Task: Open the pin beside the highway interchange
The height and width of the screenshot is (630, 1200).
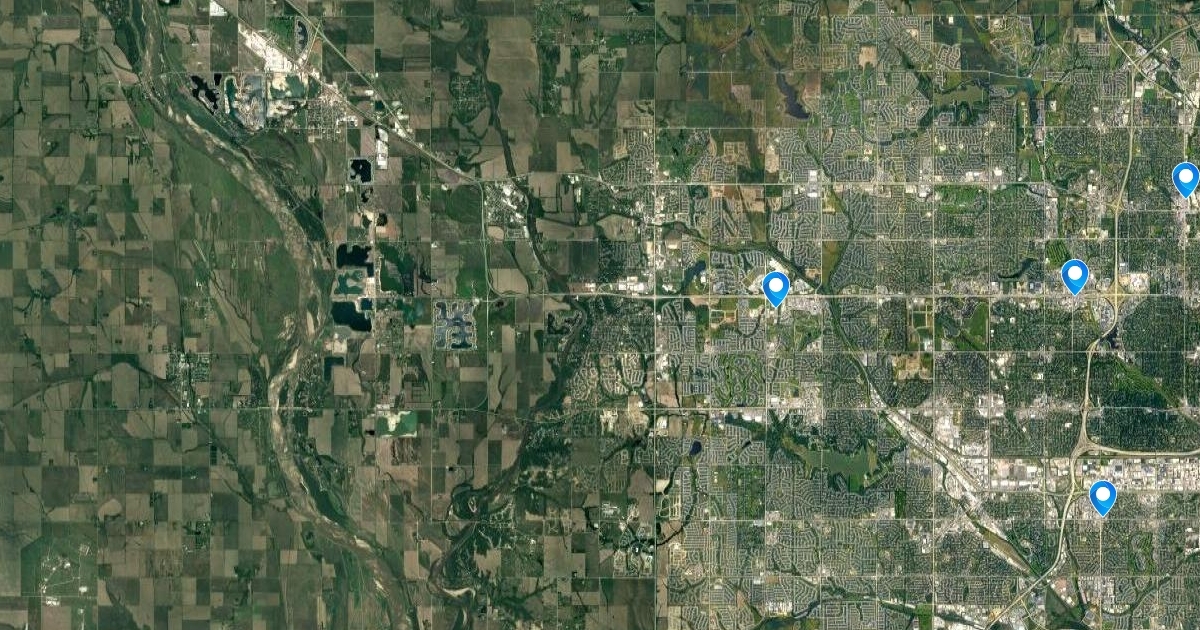Action: pos(1074,275)
